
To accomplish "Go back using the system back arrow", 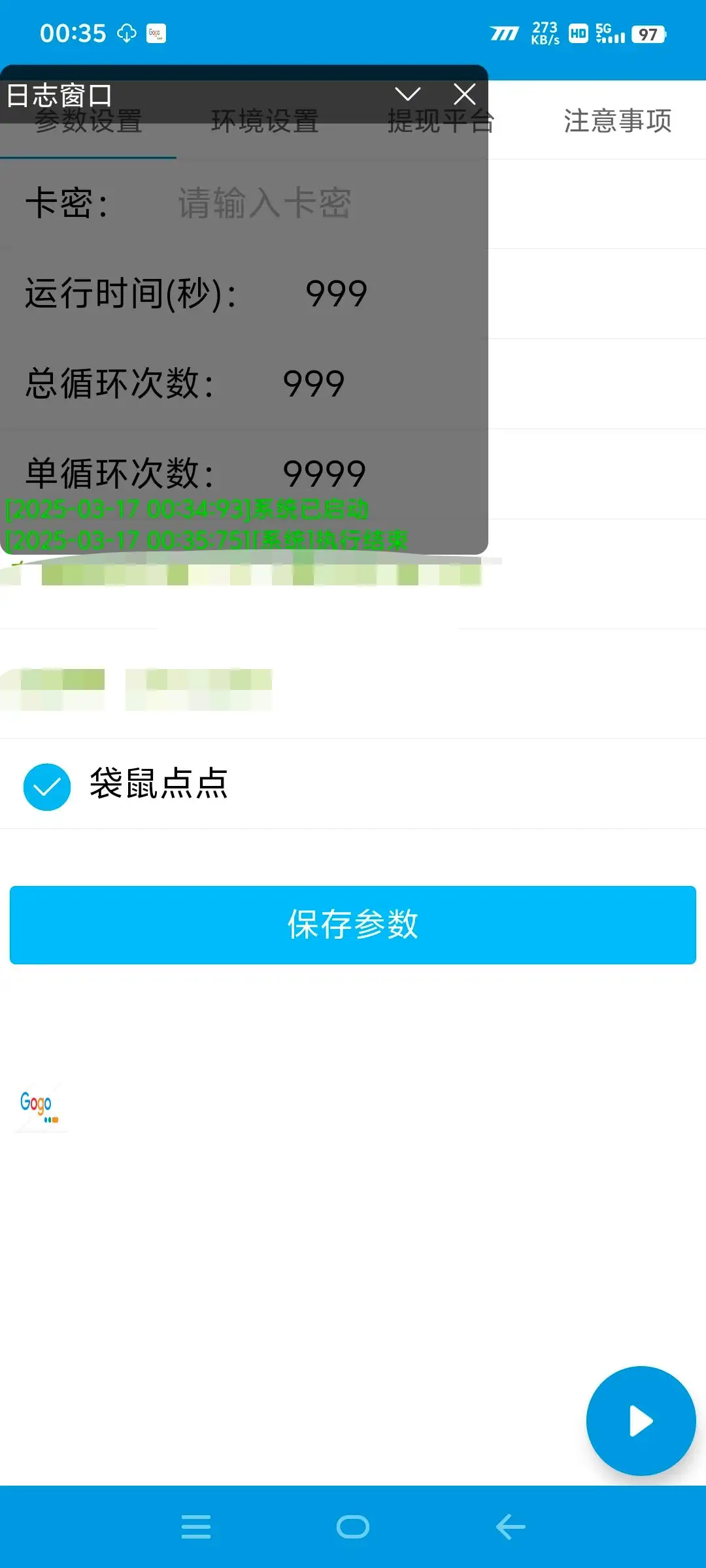I will 511,1527.
